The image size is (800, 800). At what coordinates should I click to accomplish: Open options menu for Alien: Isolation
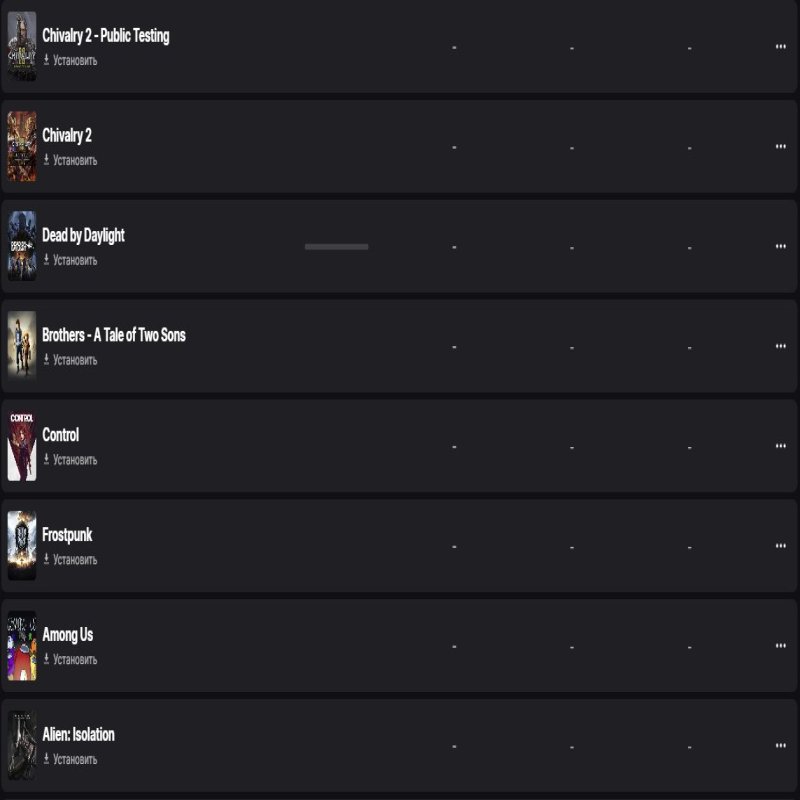point(780,746)
